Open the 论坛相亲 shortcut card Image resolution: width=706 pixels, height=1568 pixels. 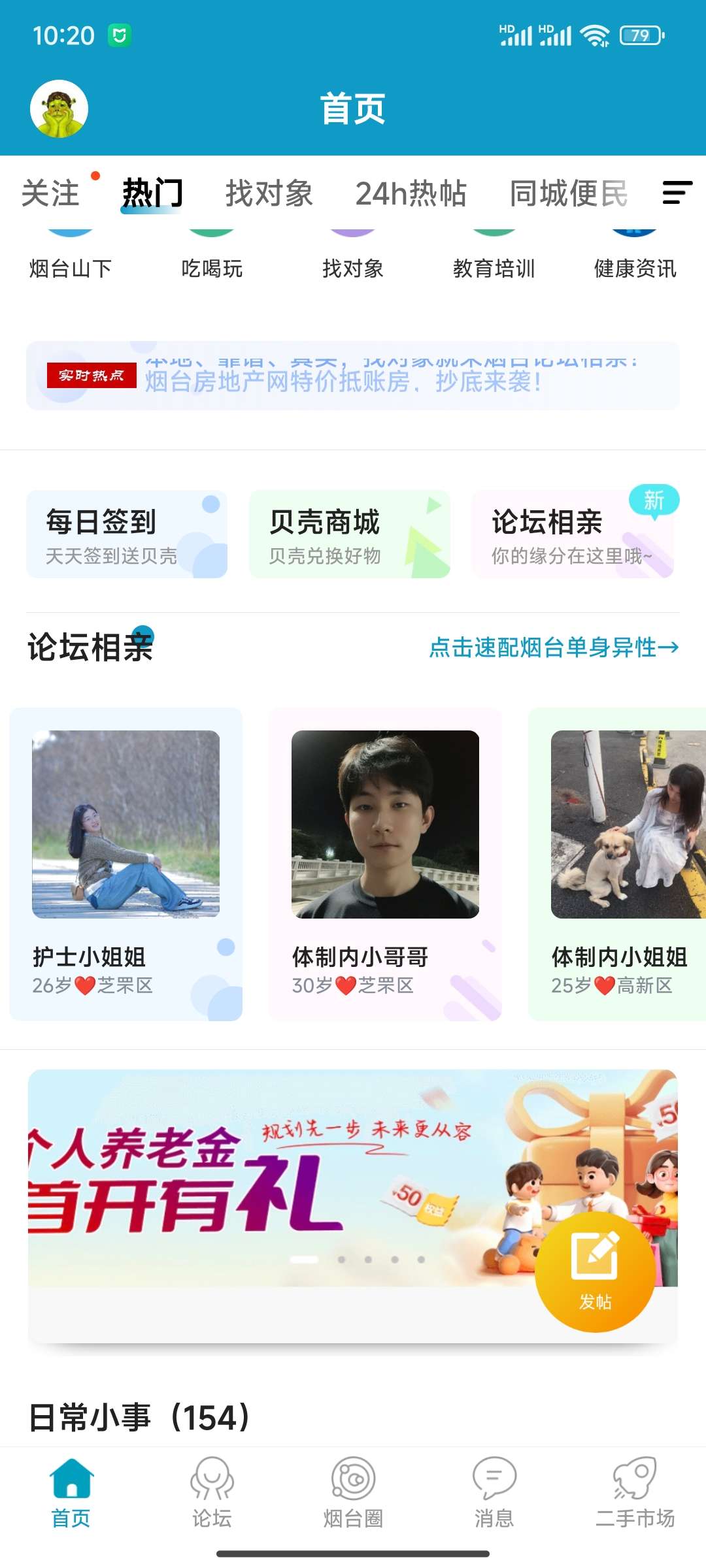point(572,534)
